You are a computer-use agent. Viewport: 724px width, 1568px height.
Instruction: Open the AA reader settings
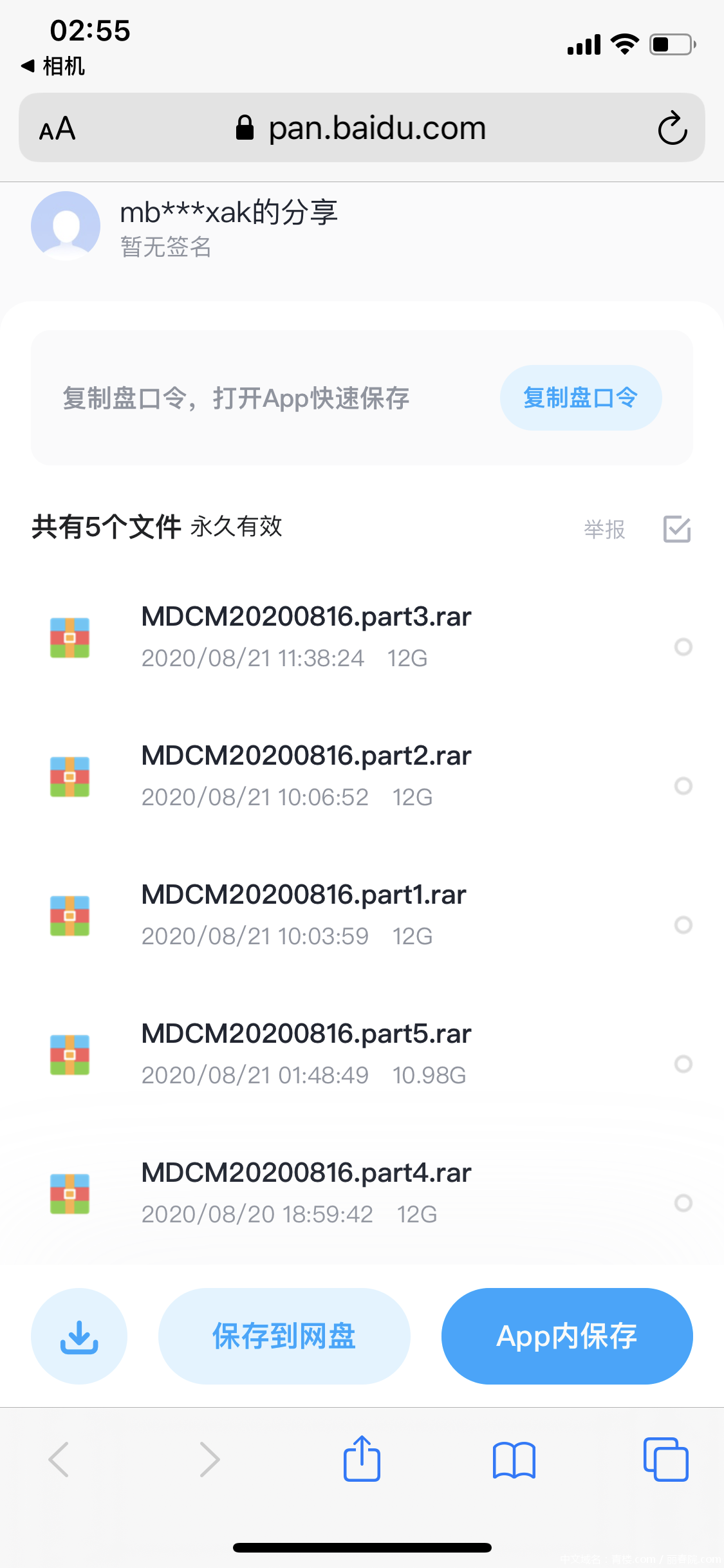(x=57, y=129)
